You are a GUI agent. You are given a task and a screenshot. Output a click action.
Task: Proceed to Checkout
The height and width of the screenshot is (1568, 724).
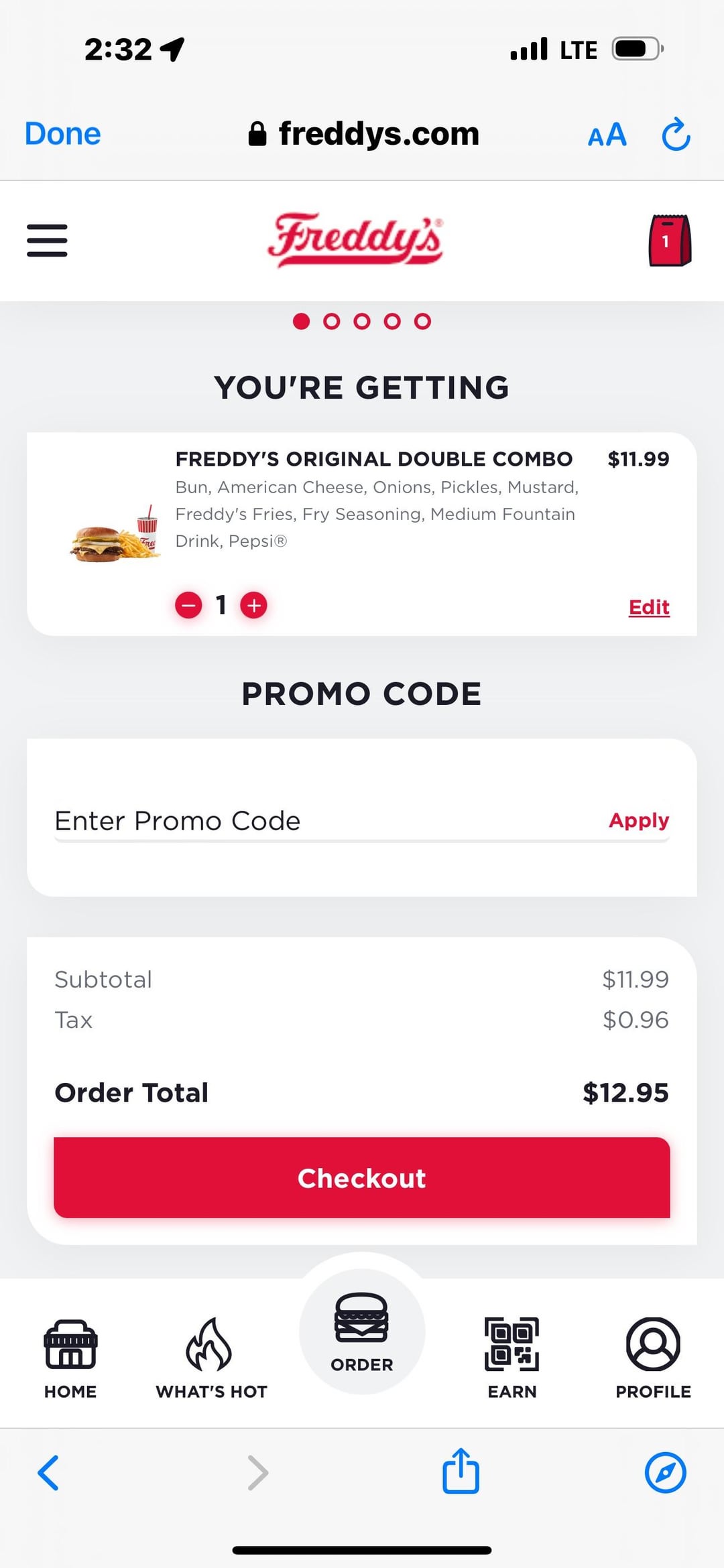click(x=362, y=1177)
